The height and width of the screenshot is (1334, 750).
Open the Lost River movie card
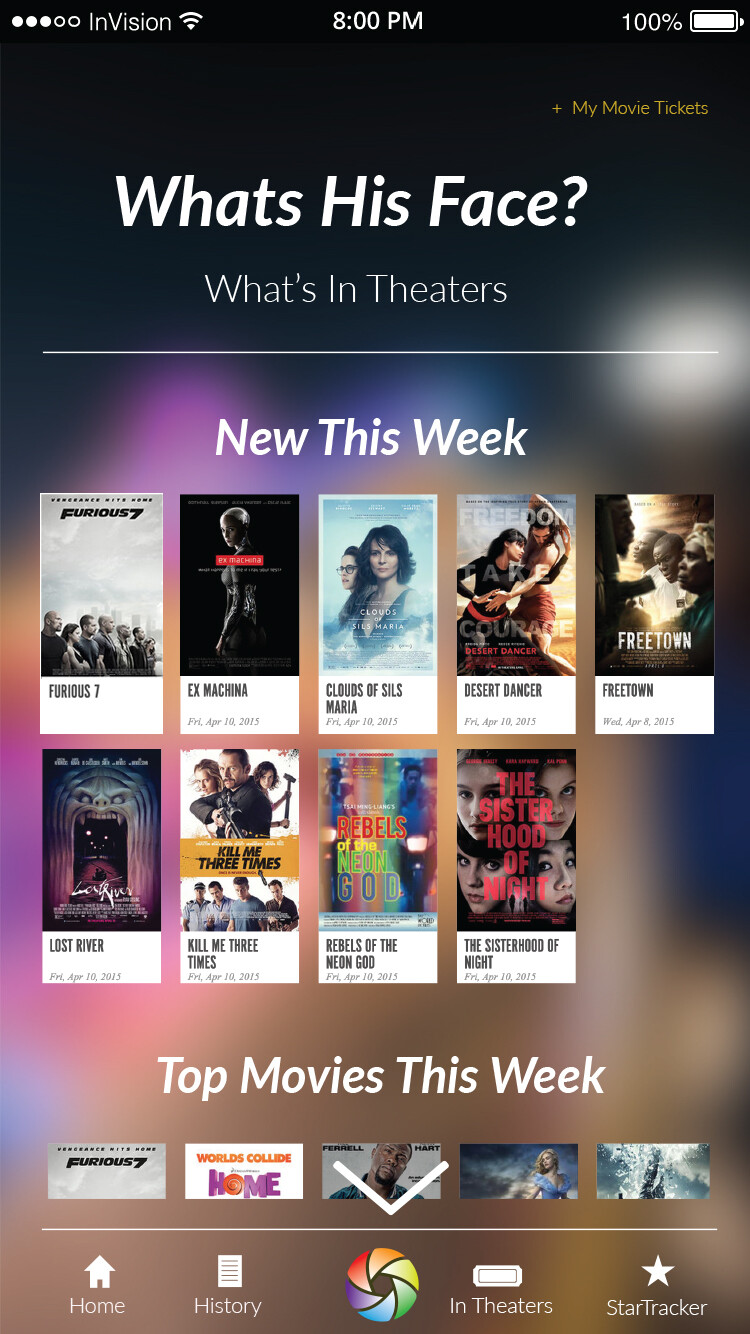coord(101,865)
